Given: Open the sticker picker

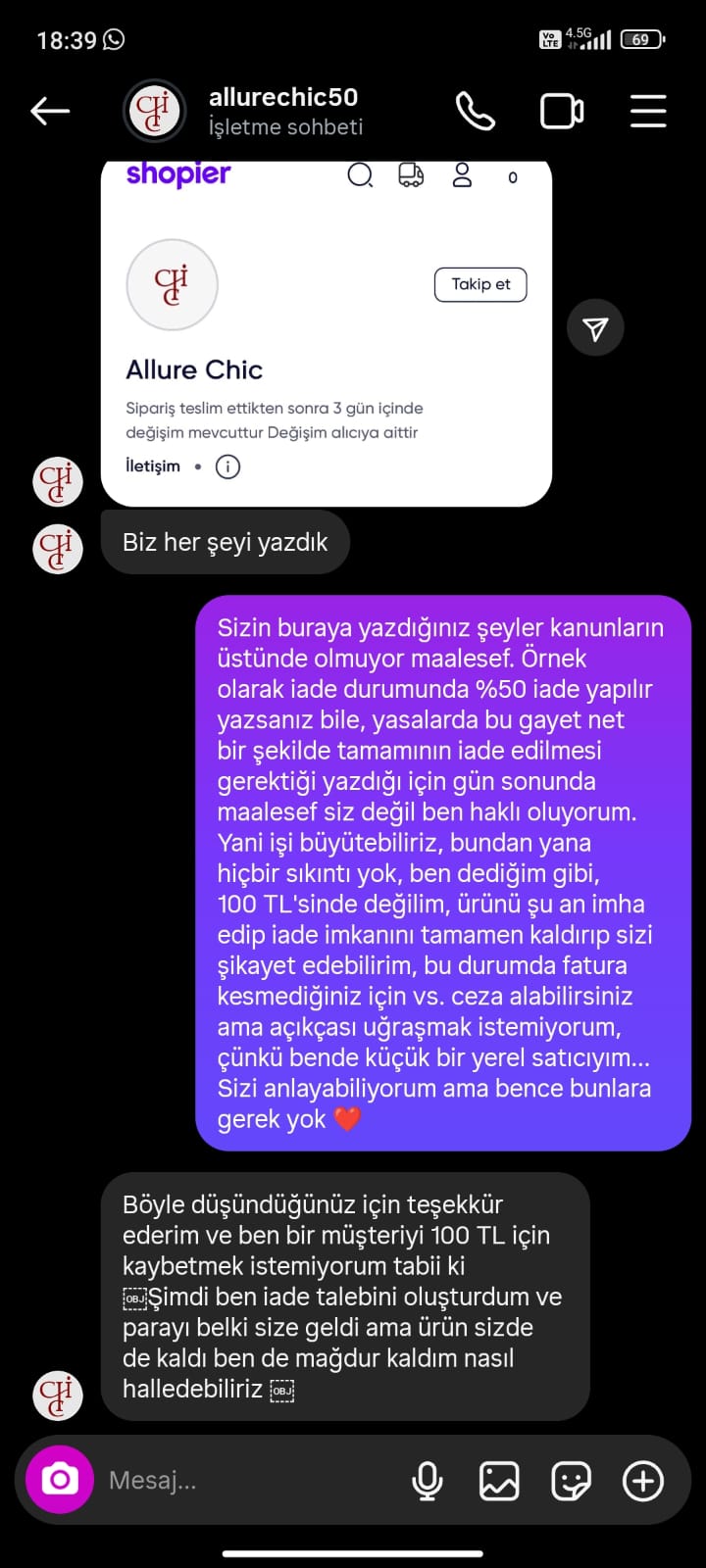Looking at the screenshot, I should click(x=571, y=1481).
